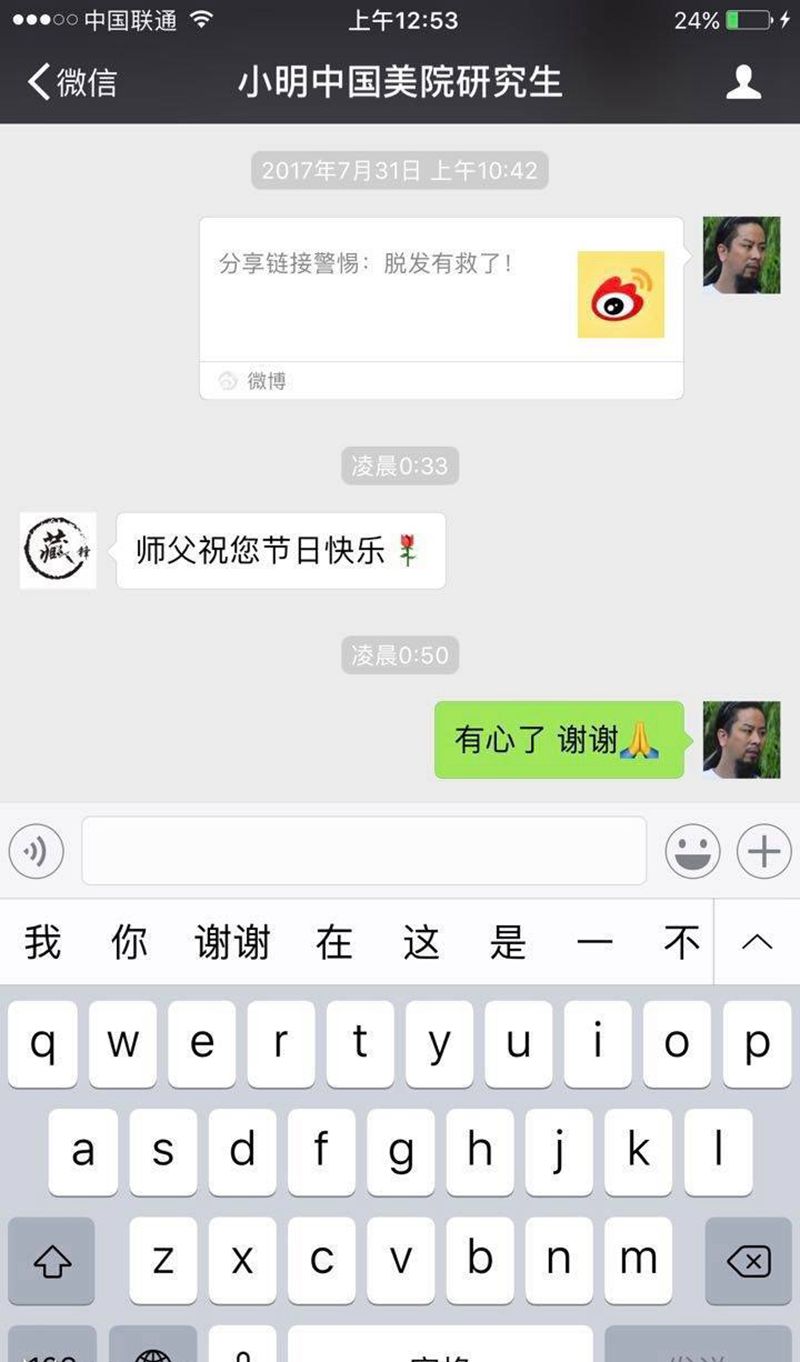800x1362 pixels.
Task: Switch to voice message input
Action: [36, 852]
